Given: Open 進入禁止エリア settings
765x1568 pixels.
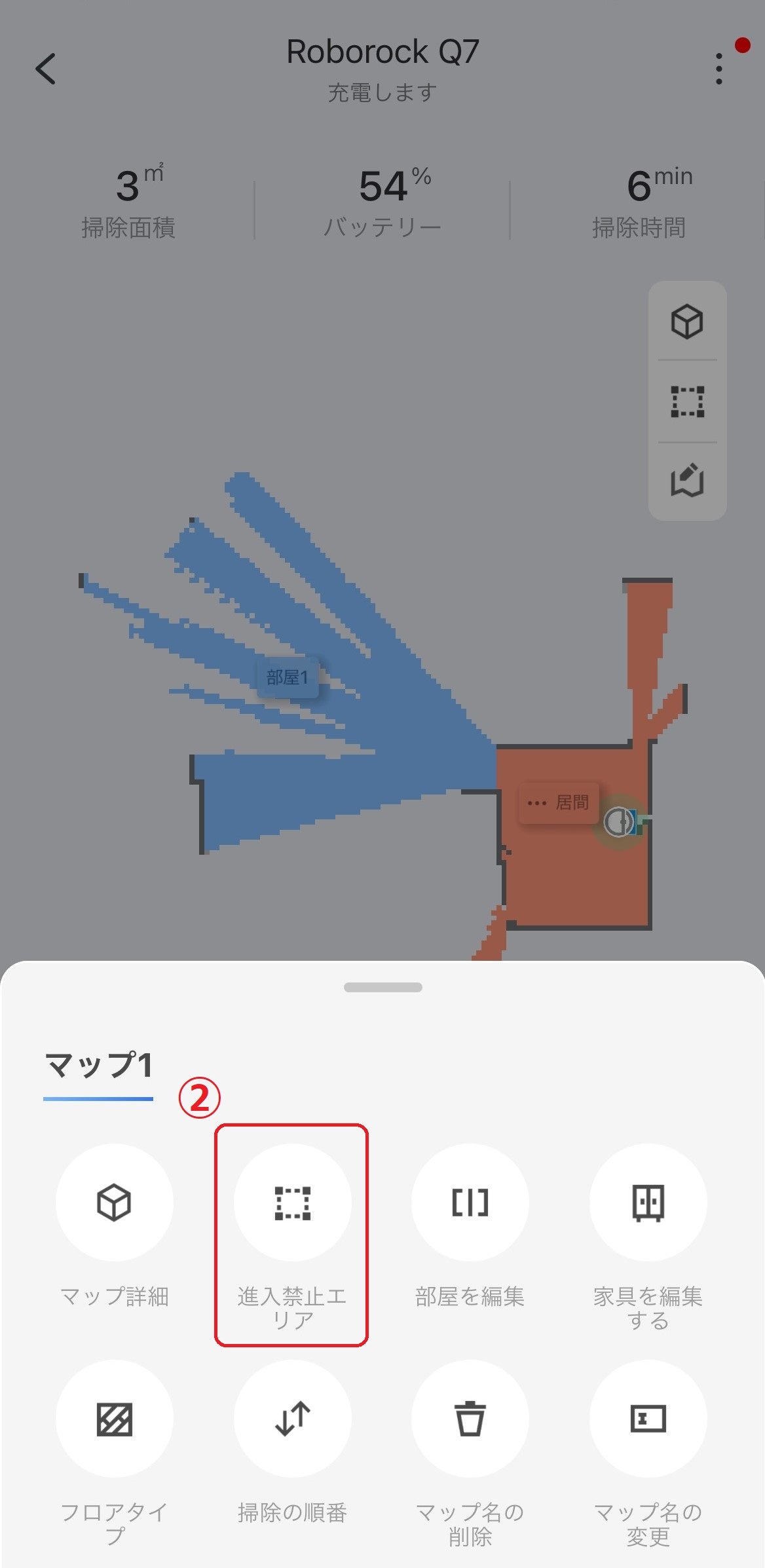Looking at the screenshot, I should click(292, 1203).
